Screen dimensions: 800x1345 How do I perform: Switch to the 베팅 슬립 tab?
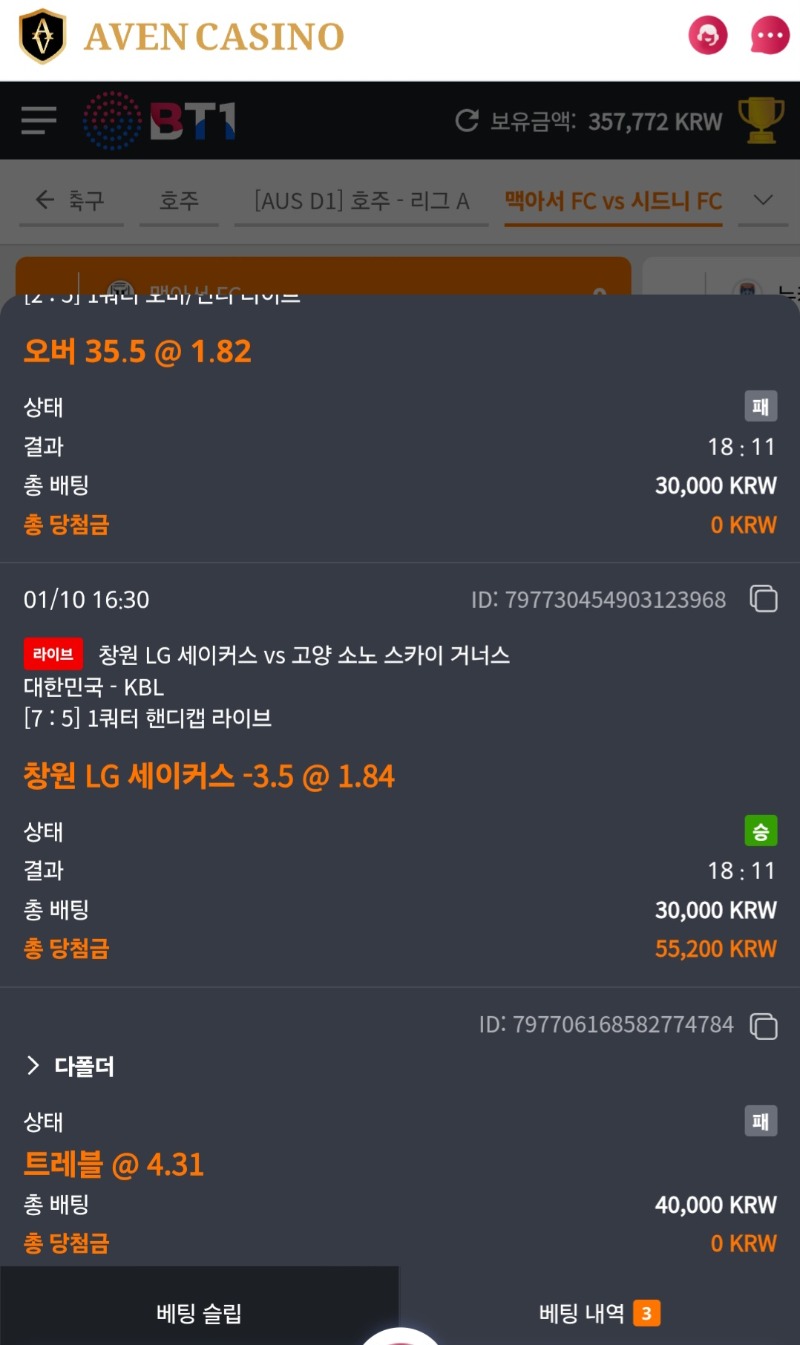click(x=200, y=1312)
